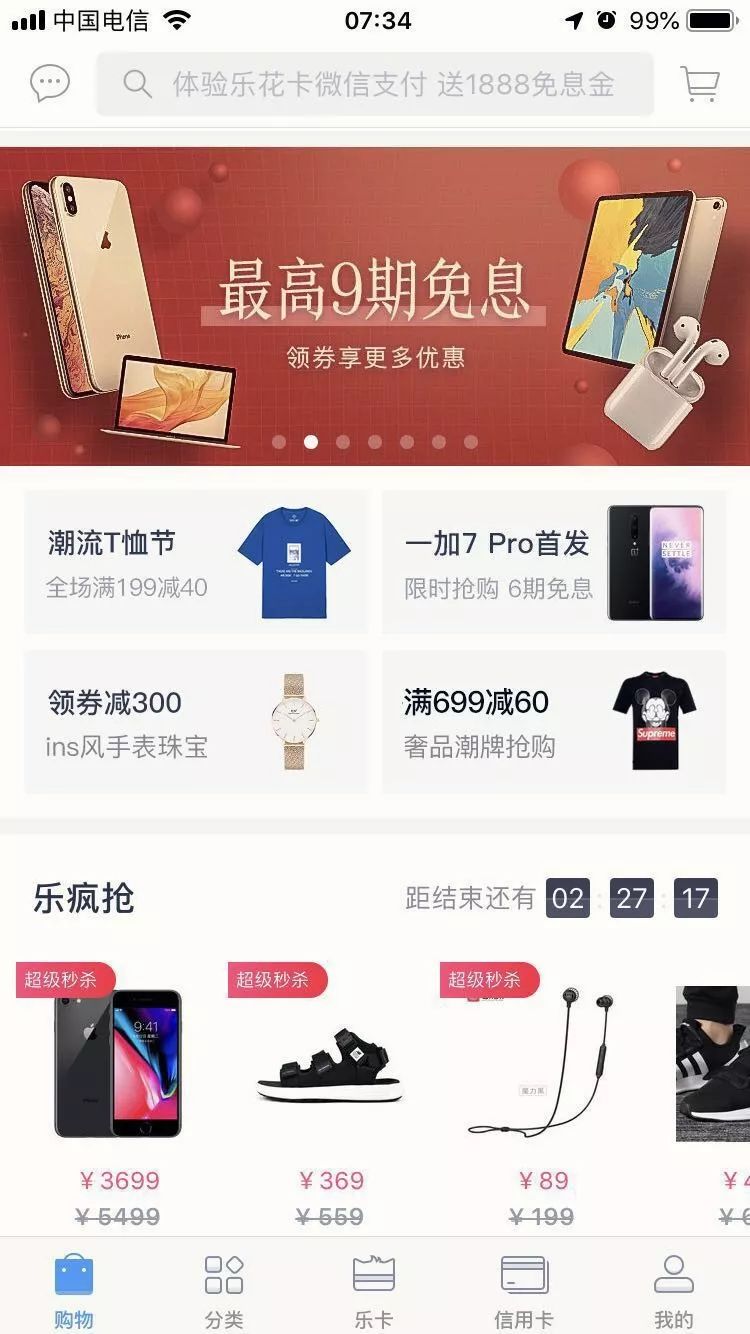Activate the first carousel dot

(x=278, y=441)
